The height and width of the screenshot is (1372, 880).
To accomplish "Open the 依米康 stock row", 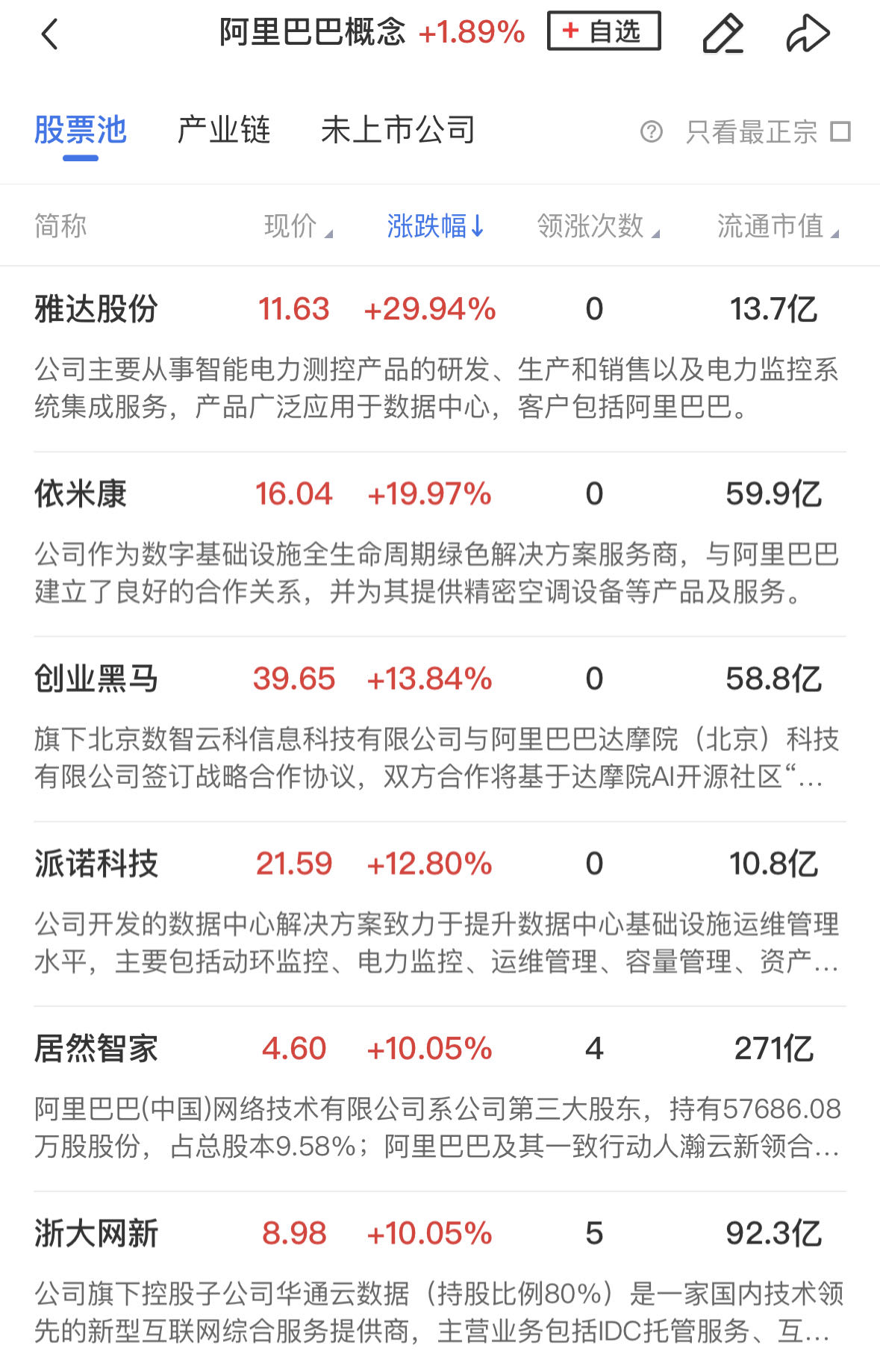I will (x=81, y=494).
